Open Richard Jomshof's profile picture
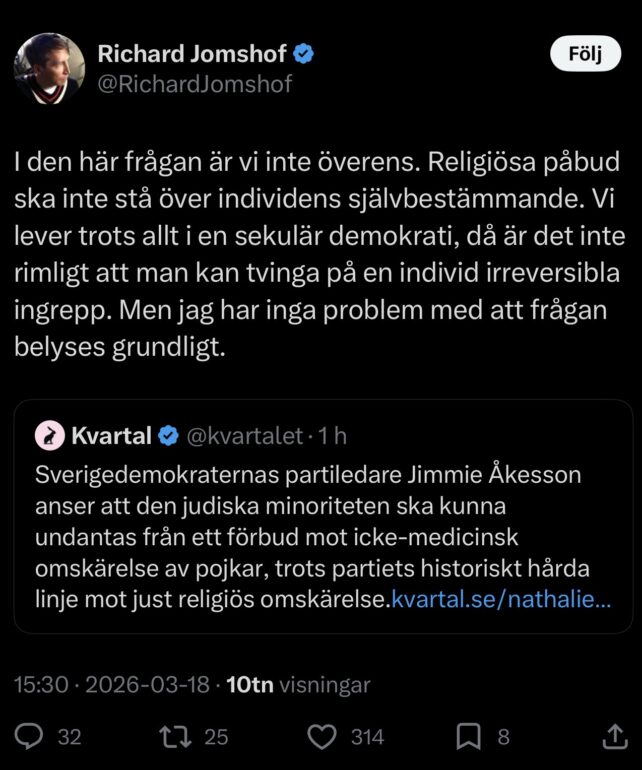The image size is (642, 770). pyautogui.click(x=49, y=68)
